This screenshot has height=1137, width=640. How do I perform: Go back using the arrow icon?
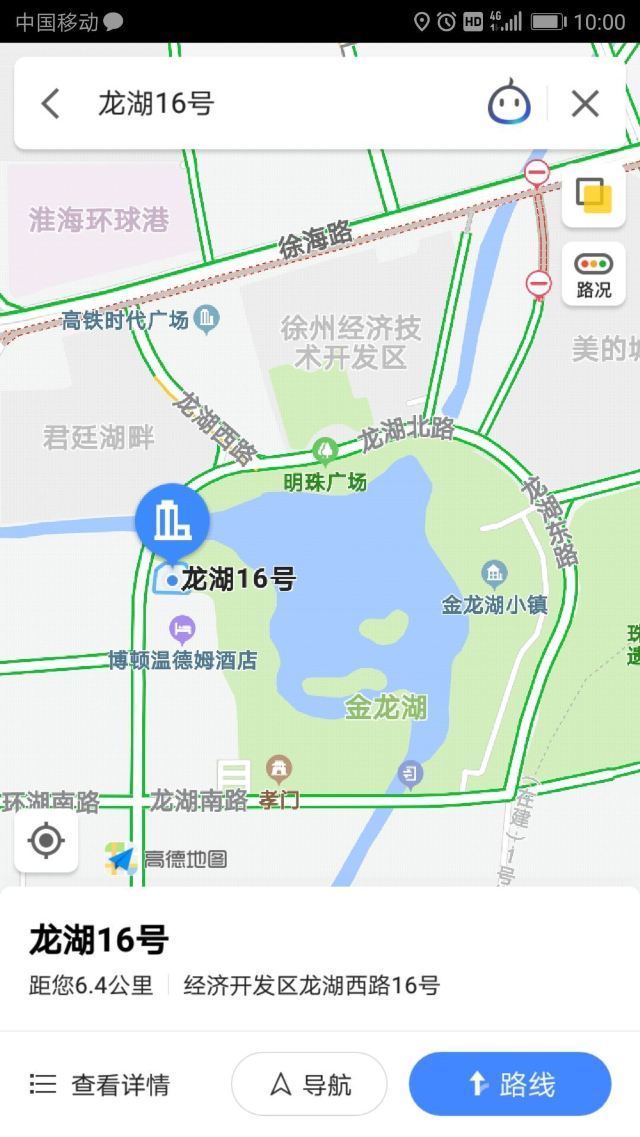[x=50, y=103]
